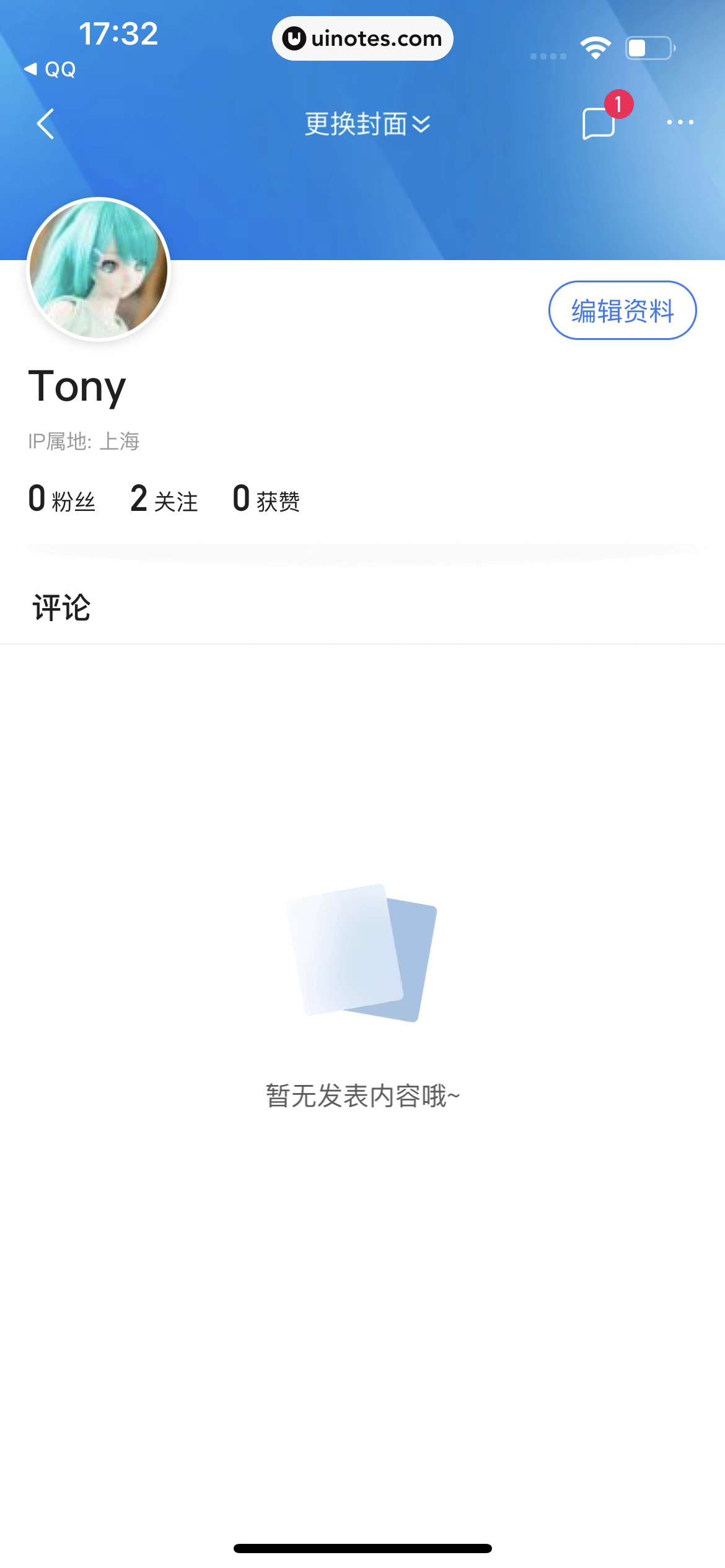Open the more options ellipsis menu
The image size is (725, 1568).
click(x=680, y=123)
